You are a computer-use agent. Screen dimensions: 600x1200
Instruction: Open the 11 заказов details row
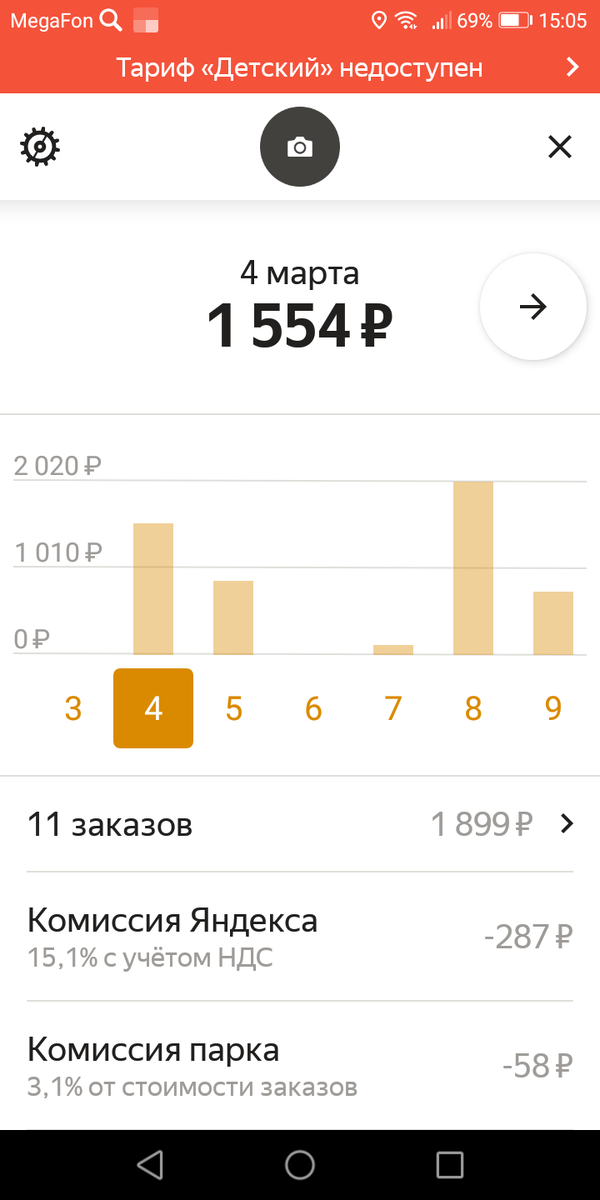300,825
